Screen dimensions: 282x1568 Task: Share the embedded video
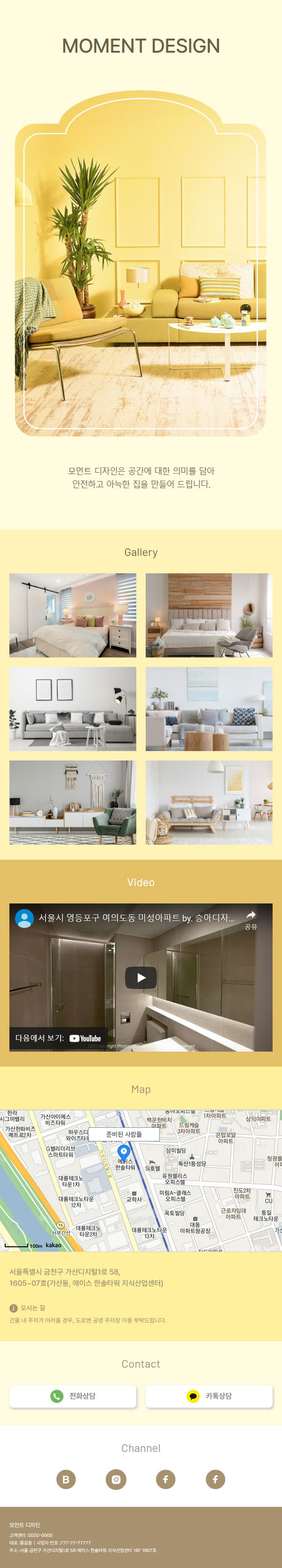tap(251, 919)
